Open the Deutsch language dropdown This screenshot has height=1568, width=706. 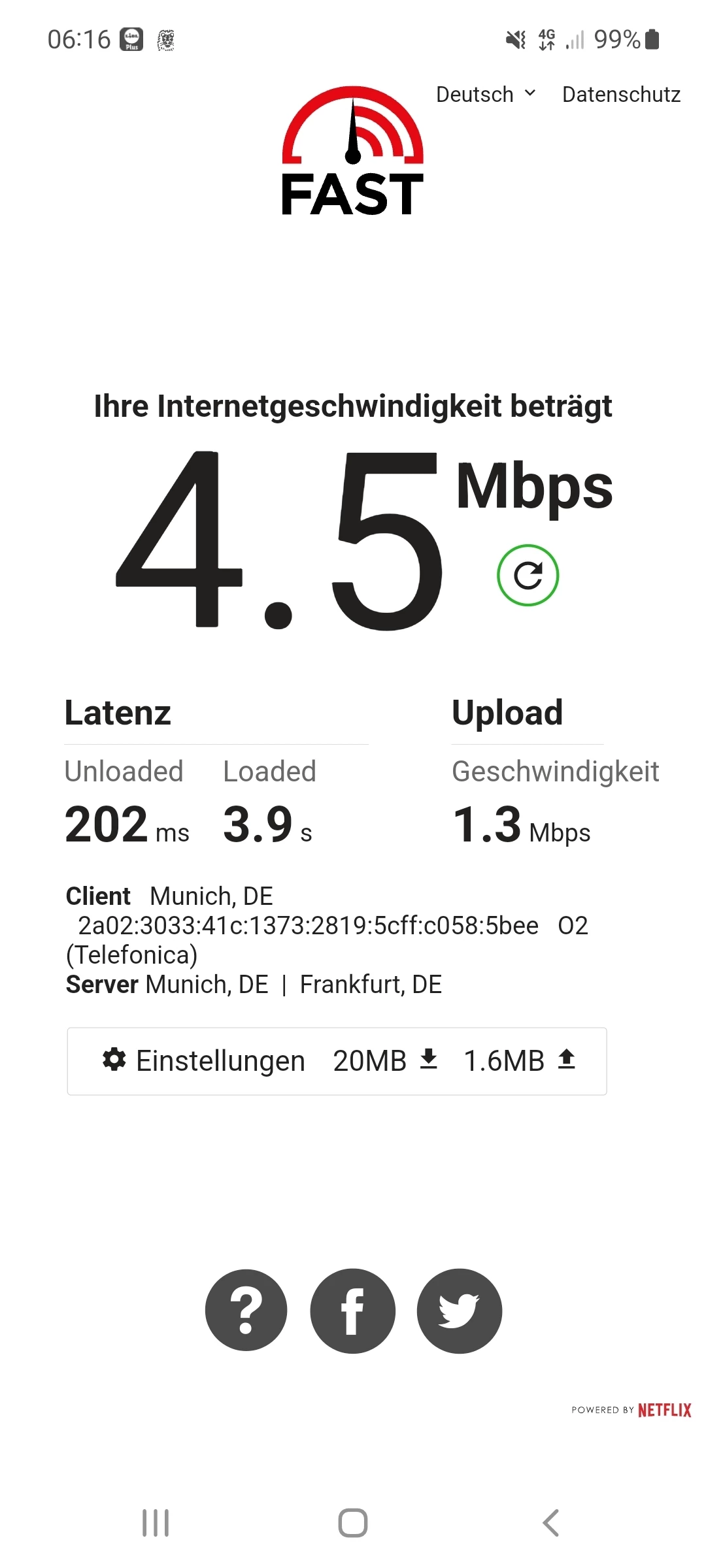click(x=486, y=95)
